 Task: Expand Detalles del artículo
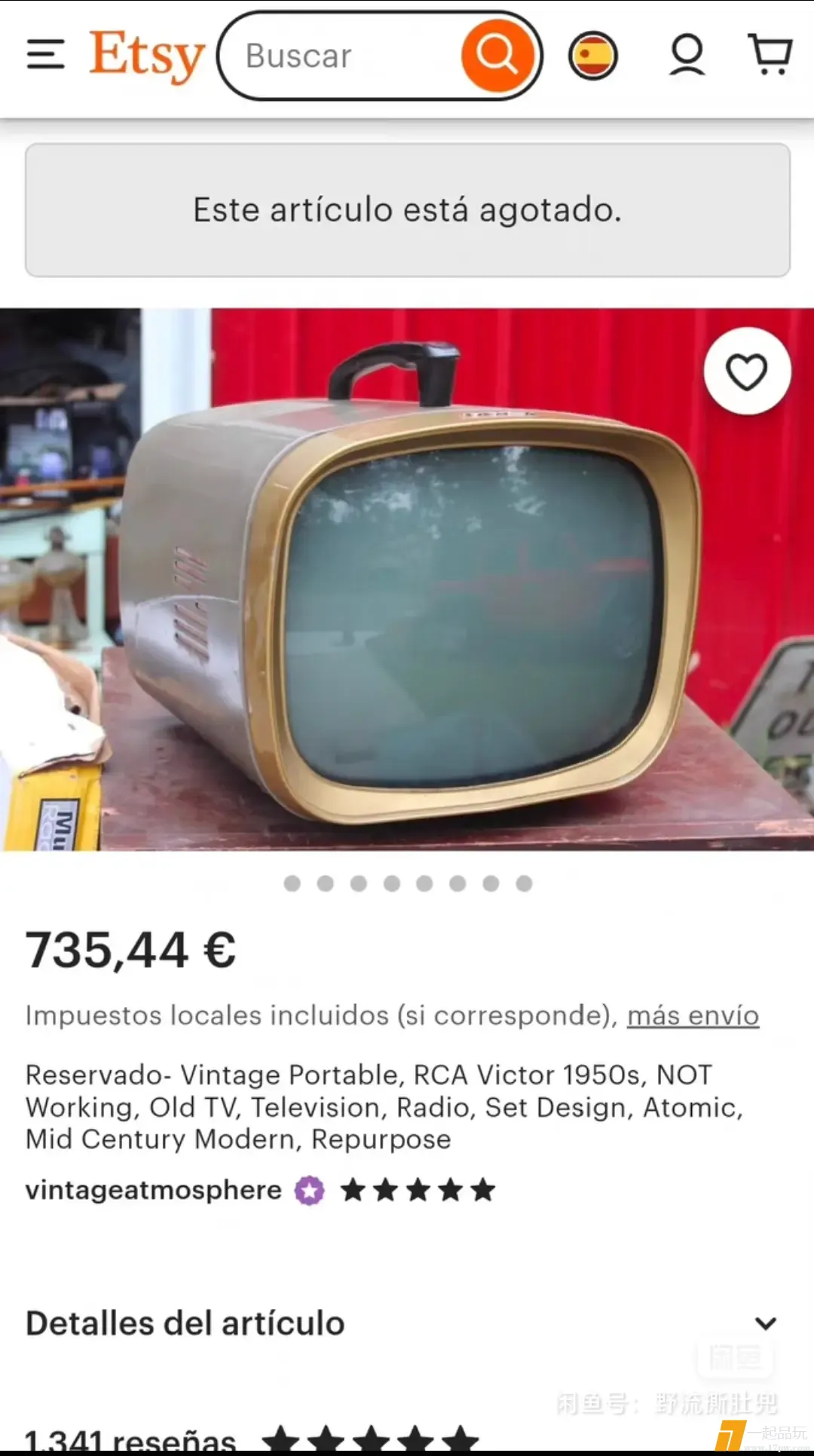tap(766, 1323)
